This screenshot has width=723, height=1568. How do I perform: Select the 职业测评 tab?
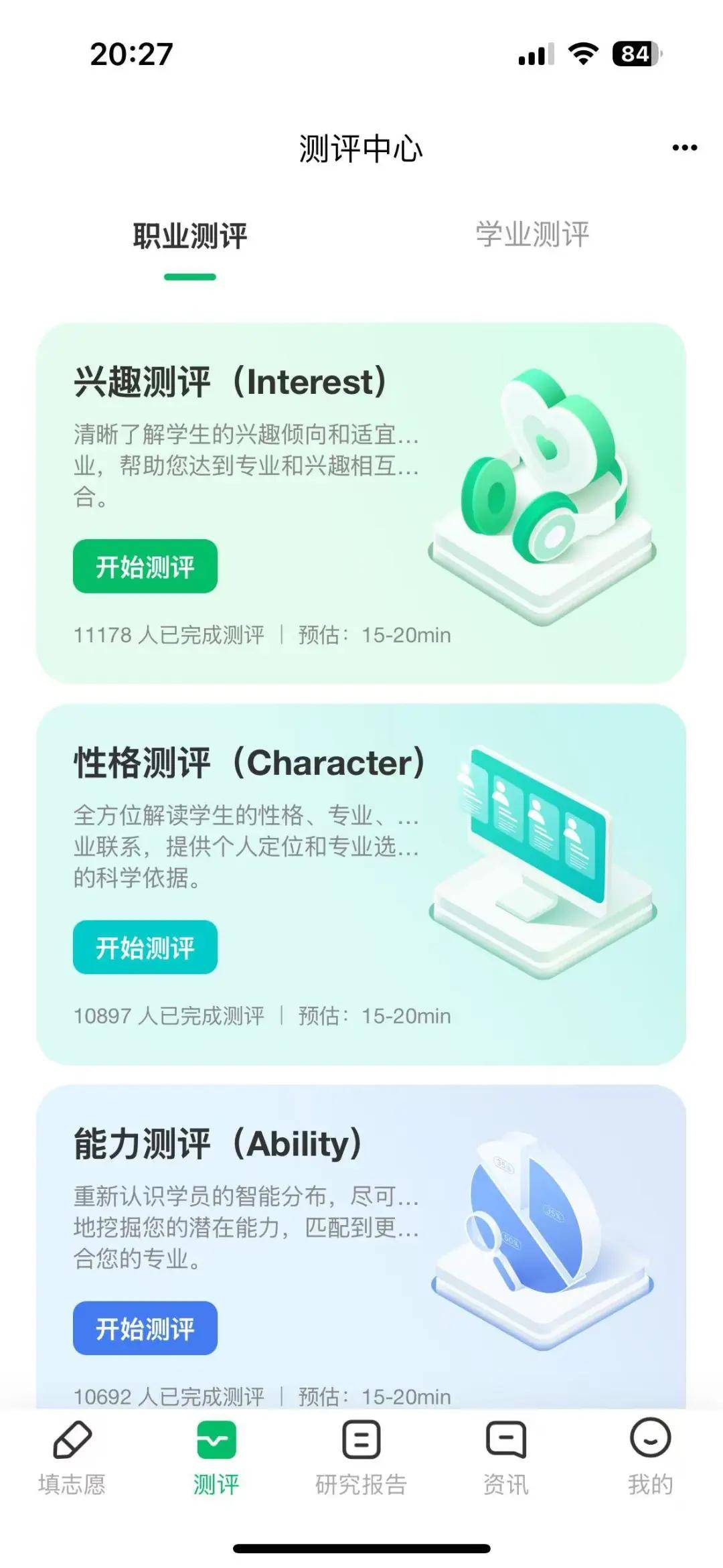(x=190, y=236)
